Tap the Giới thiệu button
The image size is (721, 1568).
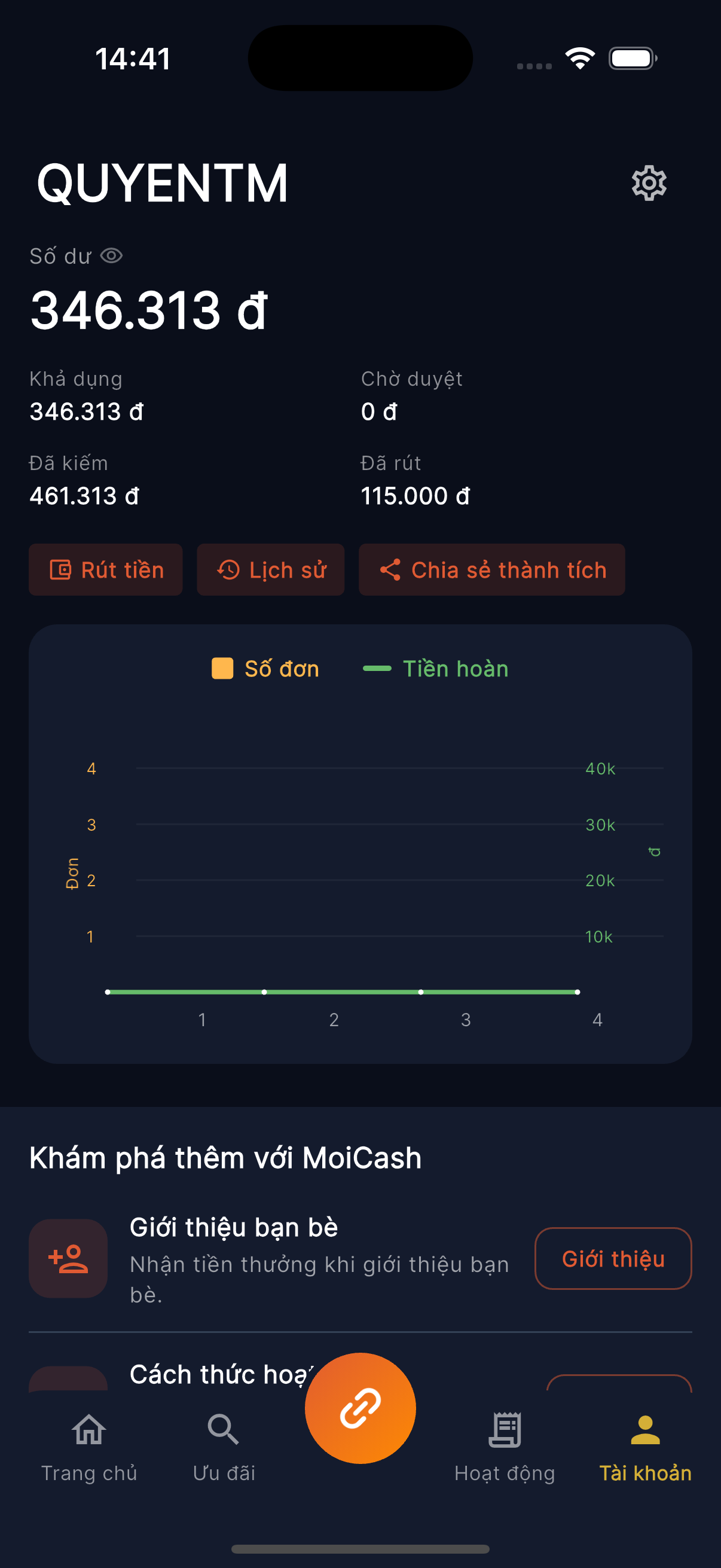tap(613, 1258)
